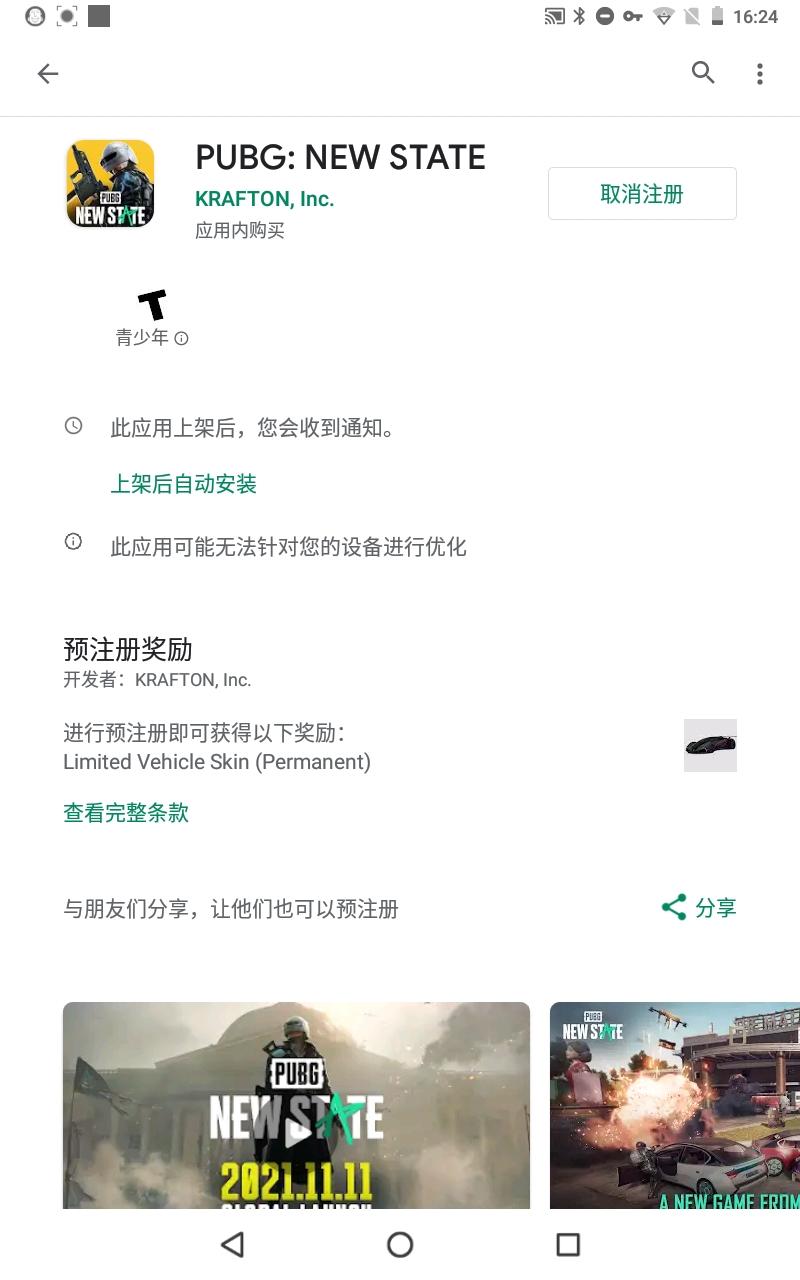Enable auto-install via 上架后自动安装 link
Screen dimensions: 800x1280
tap(183, 484)
